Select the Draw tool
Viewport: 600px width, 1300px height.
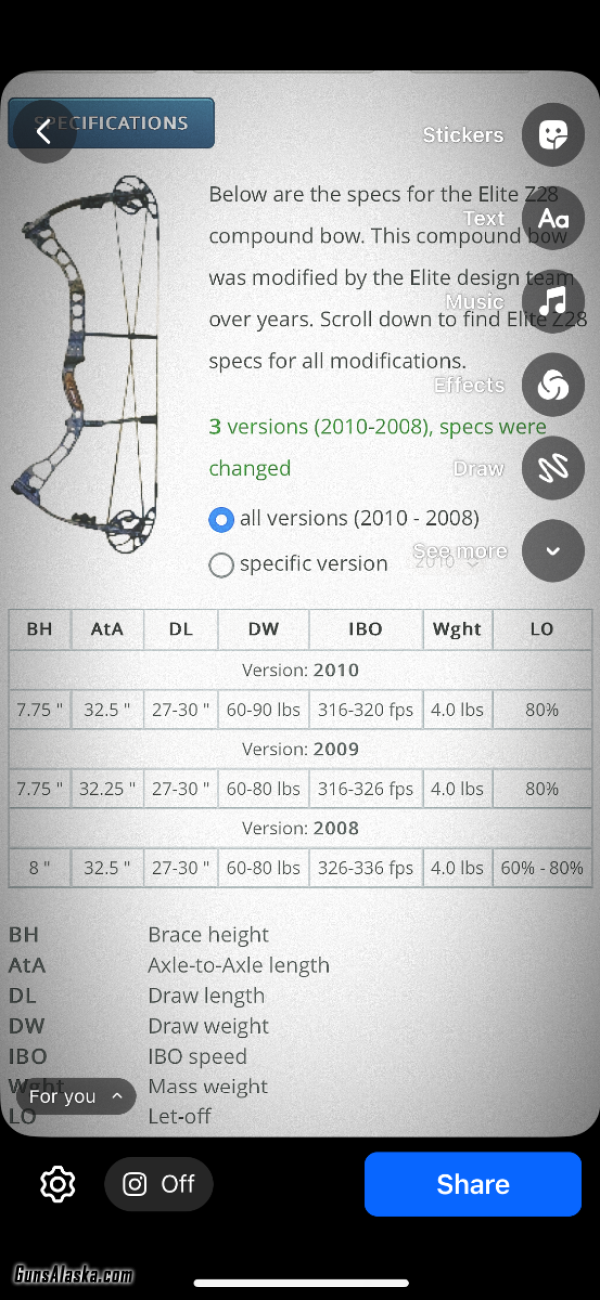(x=553, y=468)
